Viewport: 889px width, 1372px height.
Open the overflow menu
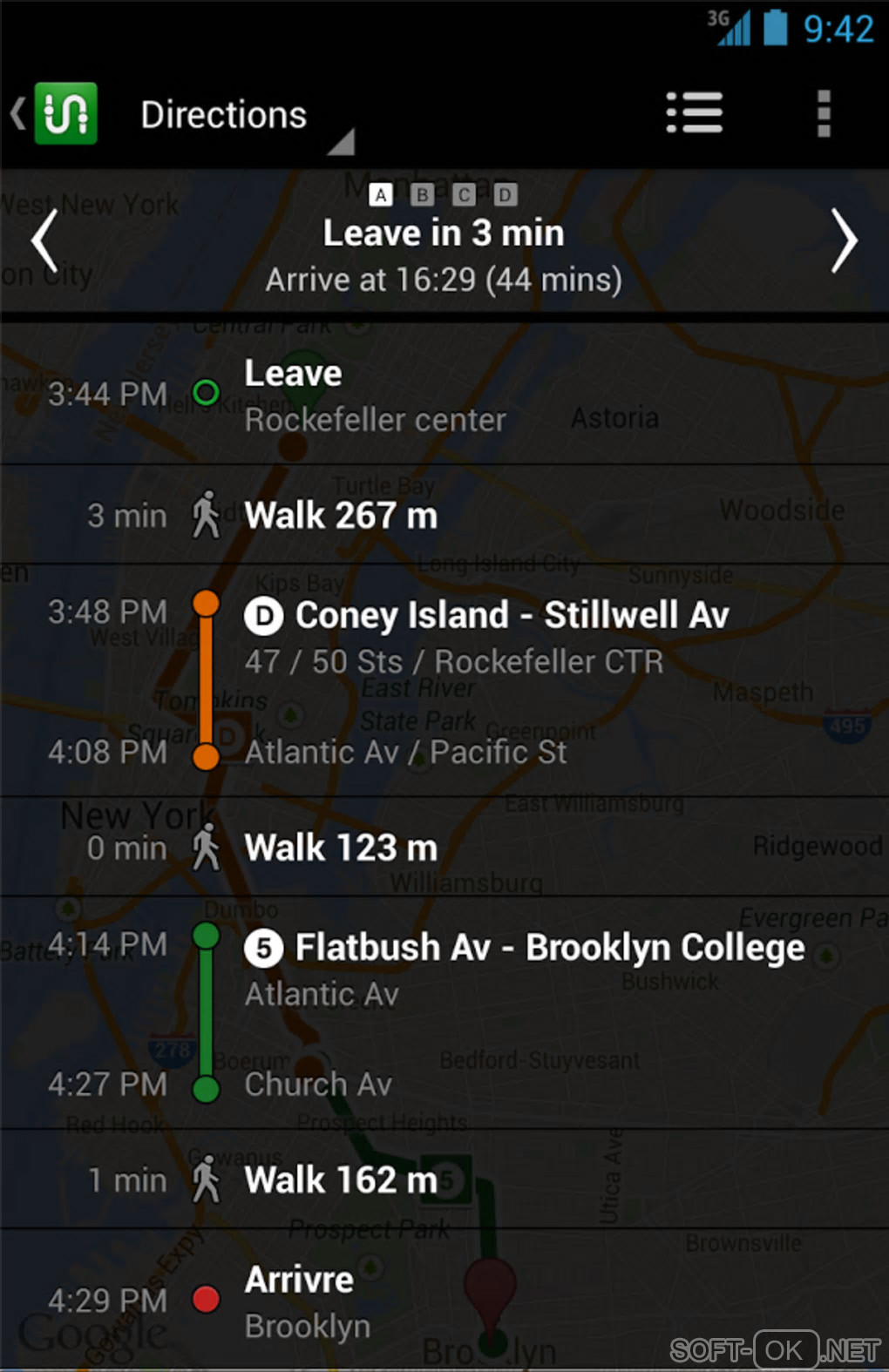pos(823,114)
